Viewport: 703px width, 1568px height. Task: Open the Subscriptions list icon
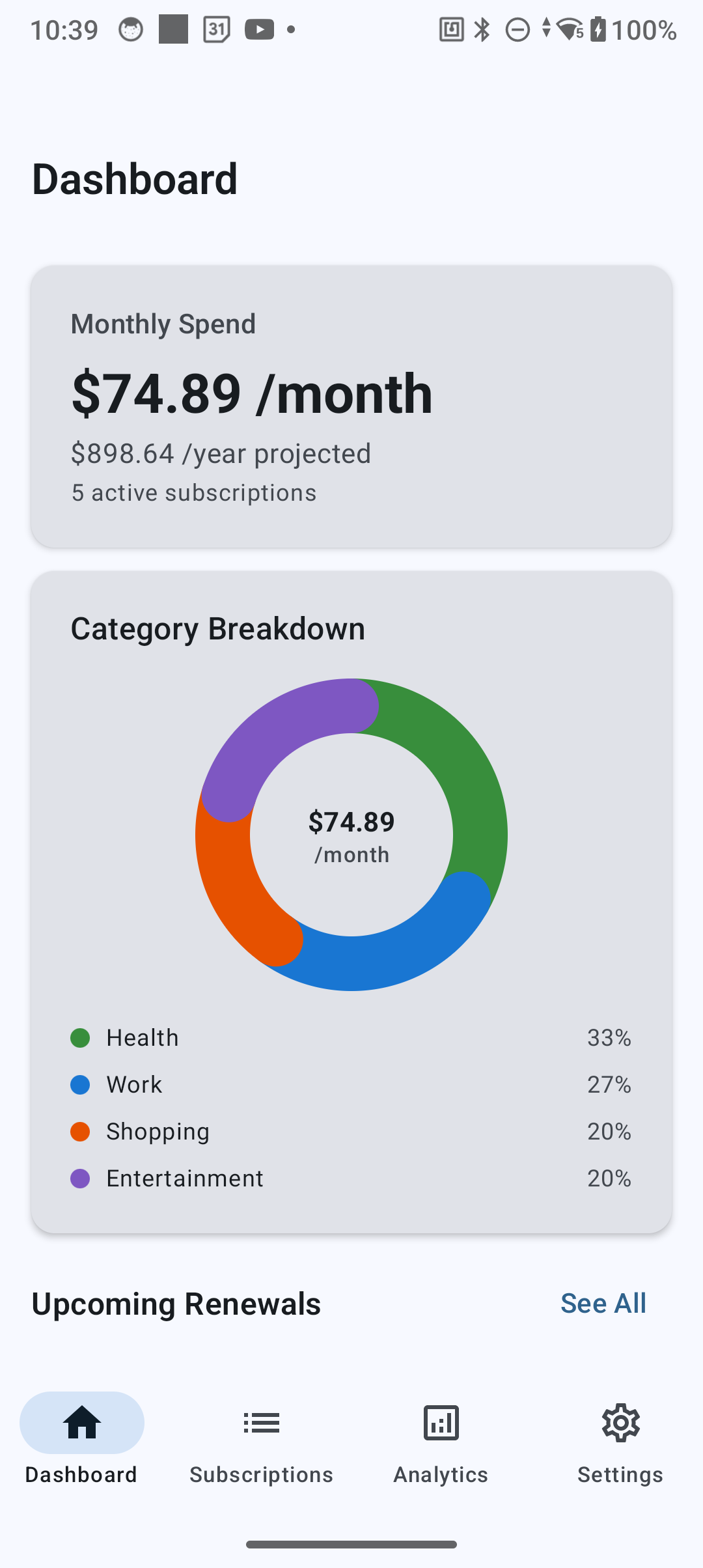[260, 1423]
